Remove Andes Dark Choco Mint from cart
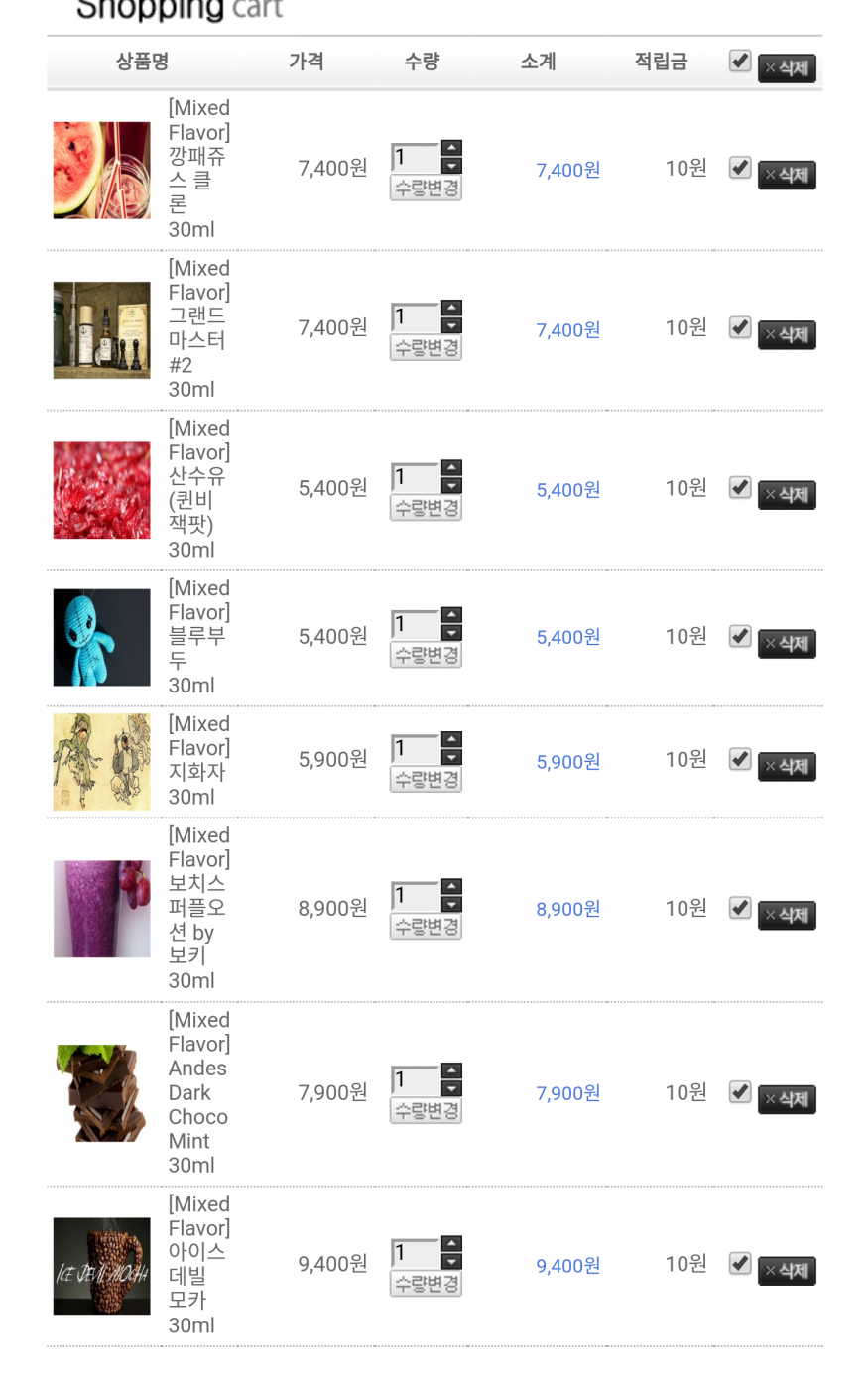Screen dimensions: 868x1384 click(x=787, y=1099)
